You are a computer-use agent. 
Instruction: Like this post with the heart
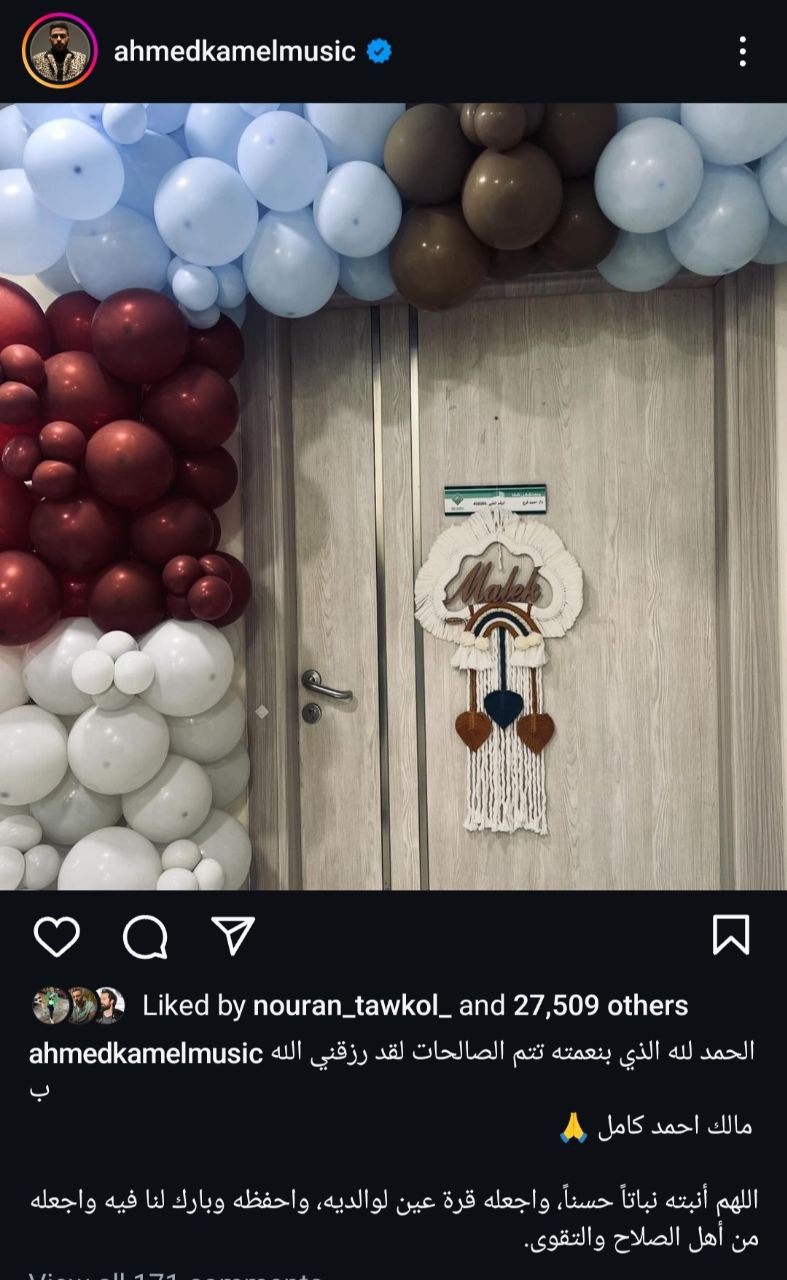[57, 936]
